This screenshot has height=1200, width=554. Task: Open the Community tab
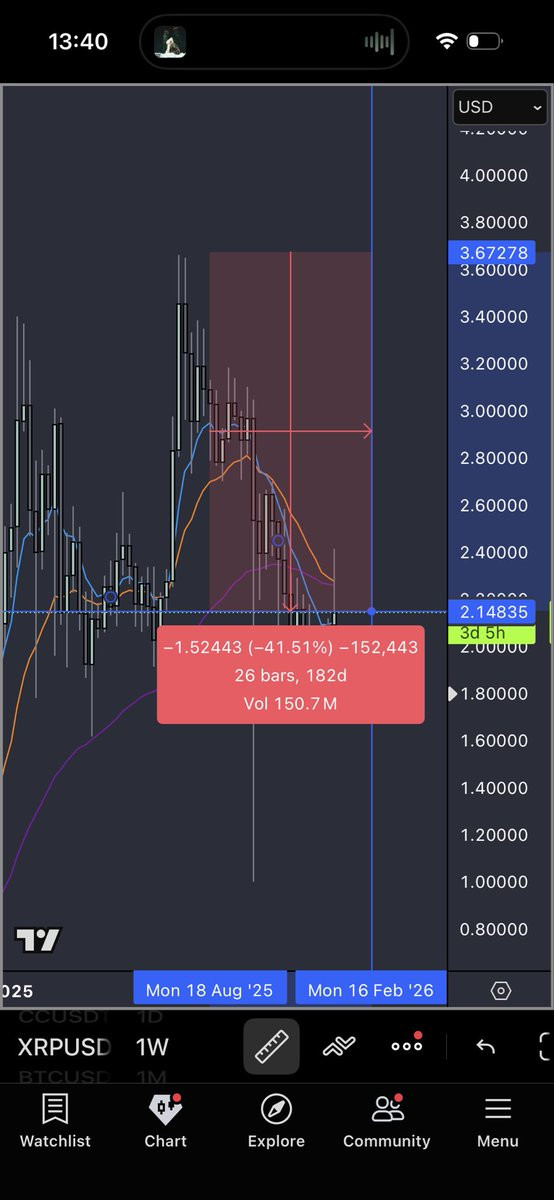click(387, 1120)
